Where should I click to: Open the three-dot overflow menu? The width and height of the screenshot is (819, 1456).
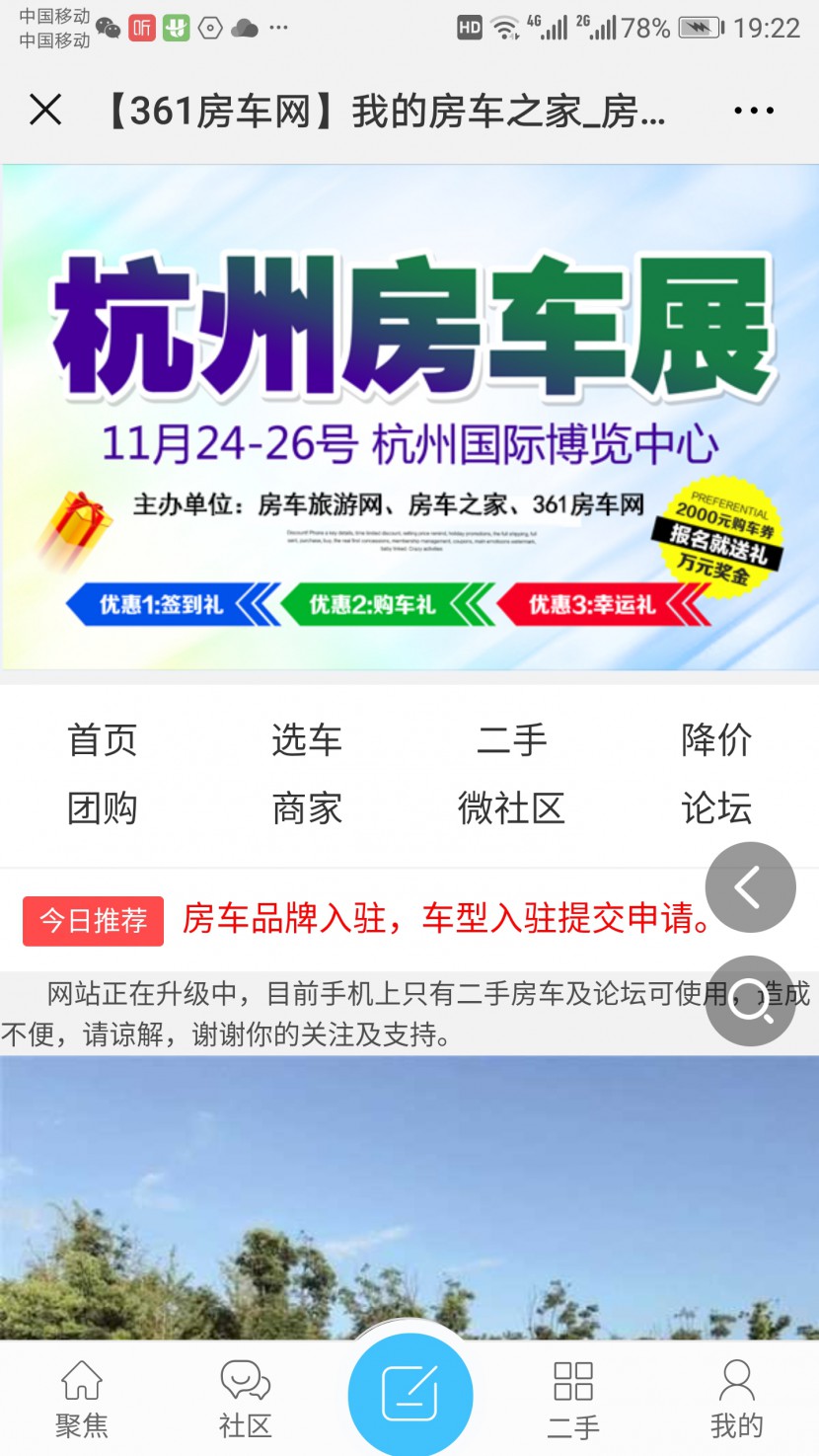click(x=754, y=111)
